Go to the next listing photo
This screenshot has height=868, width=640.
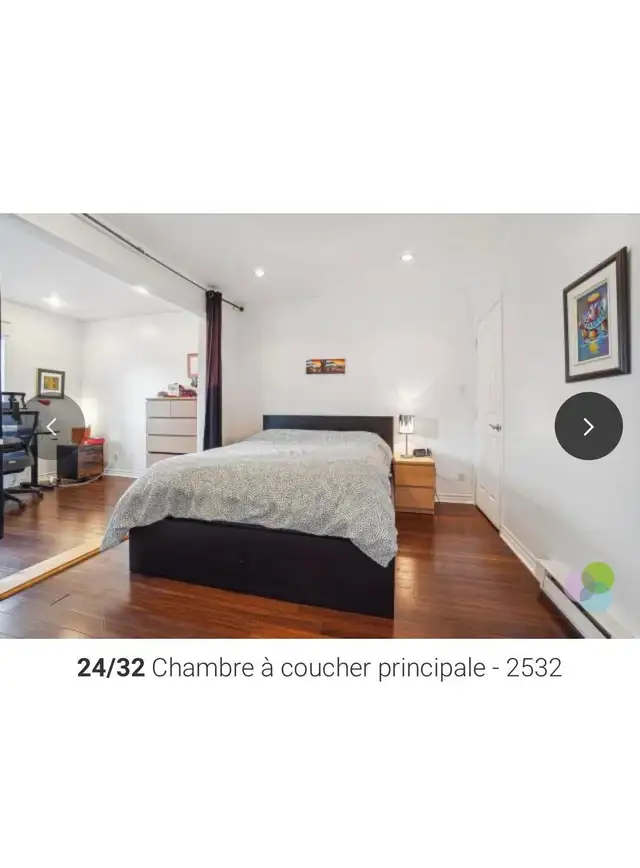click(x=588, y=426)
